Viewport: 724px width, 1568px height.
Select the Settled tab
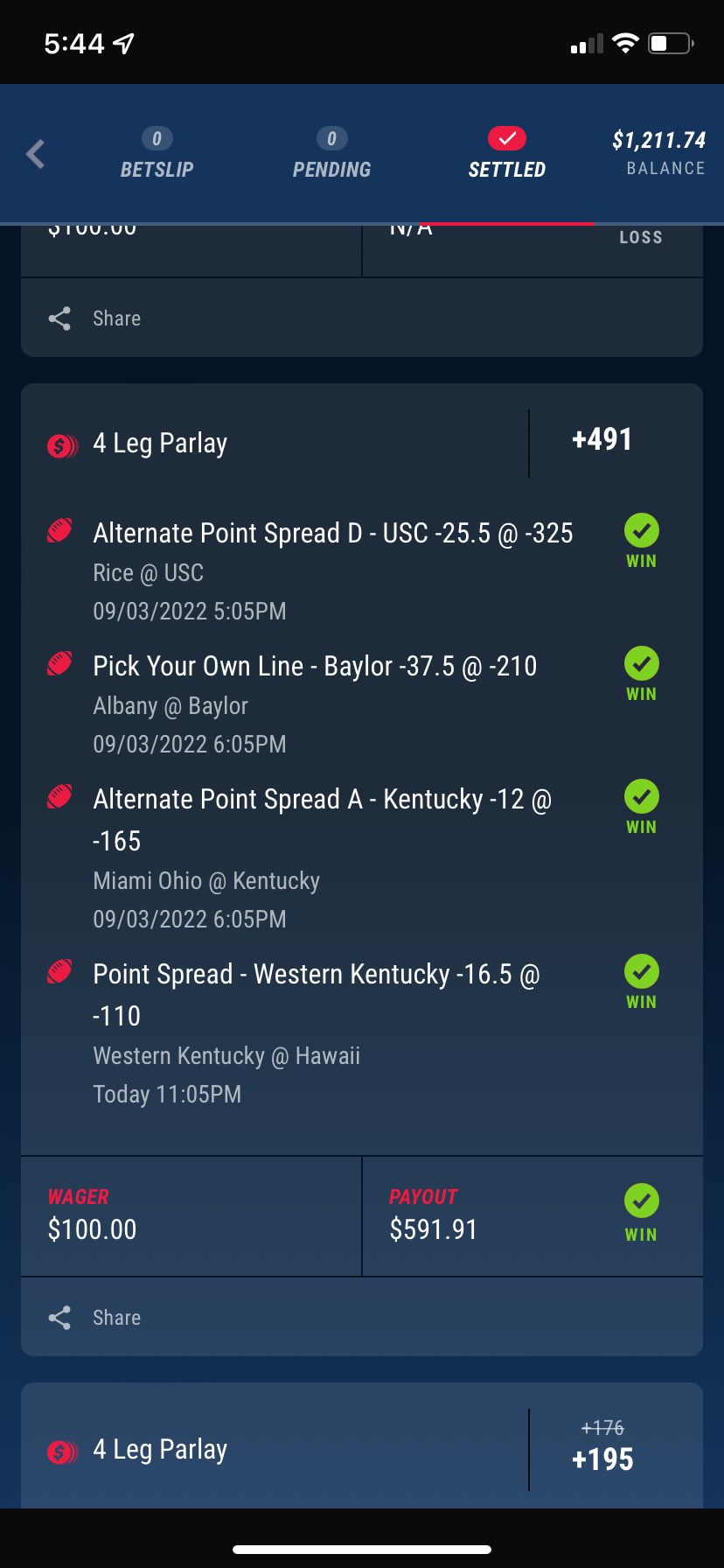[507, 154]
